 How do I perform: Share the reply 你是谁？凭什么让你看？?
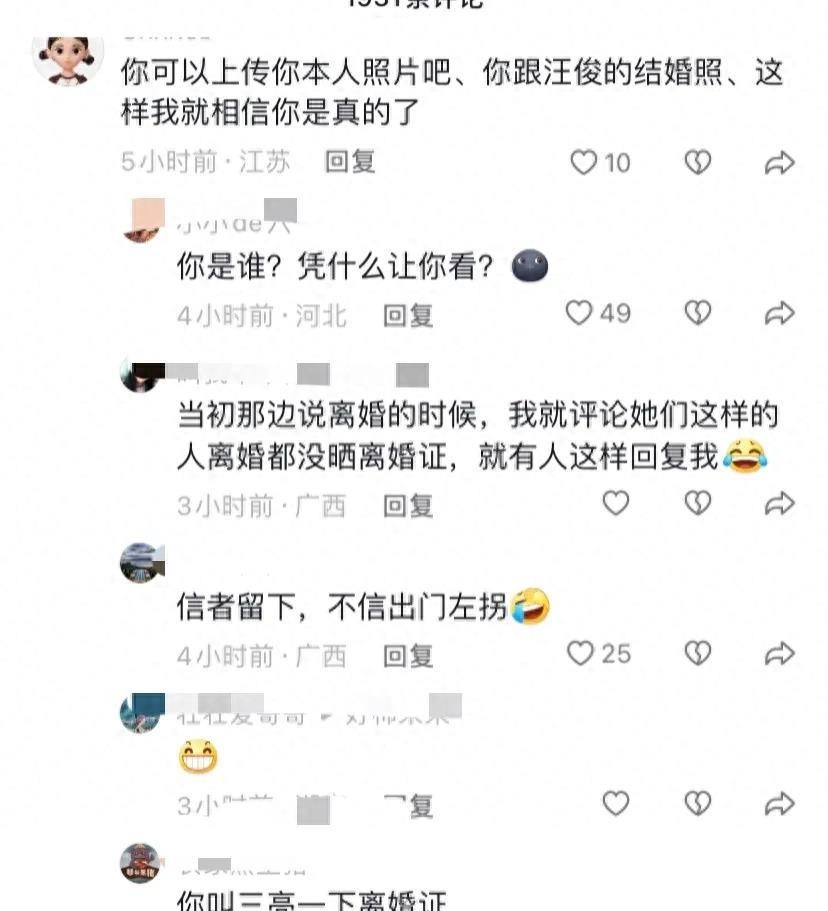click(x=779, y=314)
